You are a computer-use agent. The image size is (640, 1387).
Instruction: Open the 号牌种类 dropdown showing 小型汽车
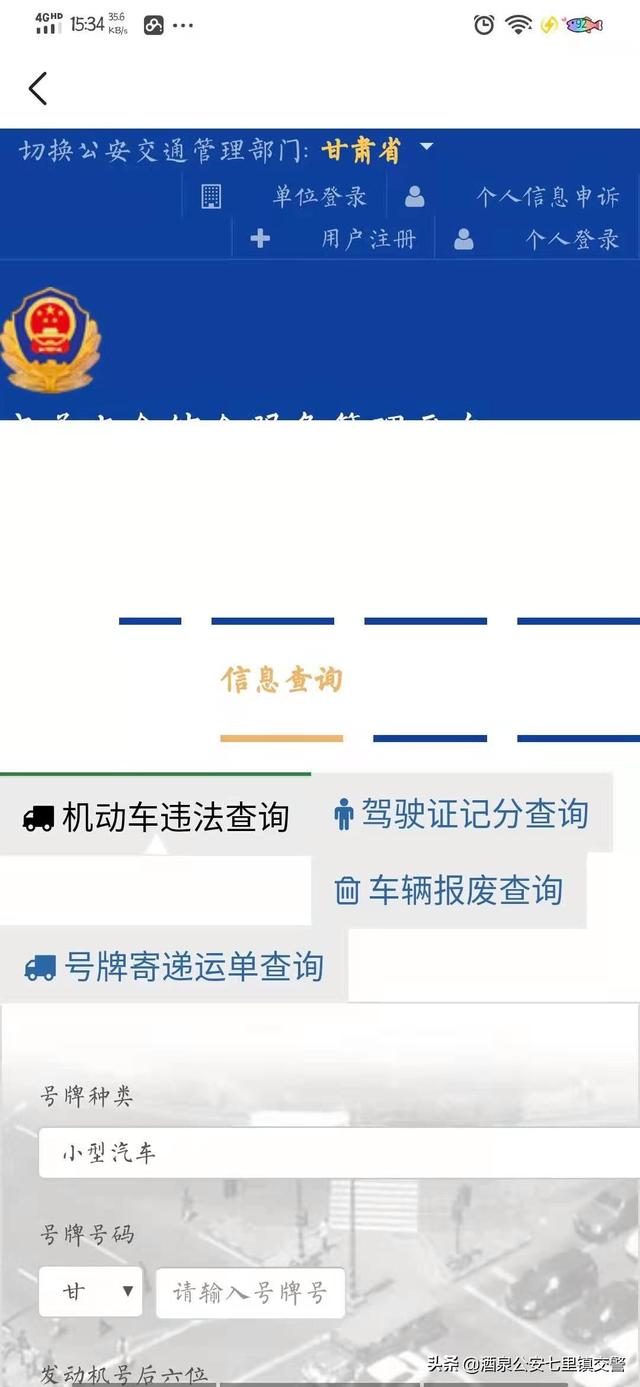[x=339, y=1153]
